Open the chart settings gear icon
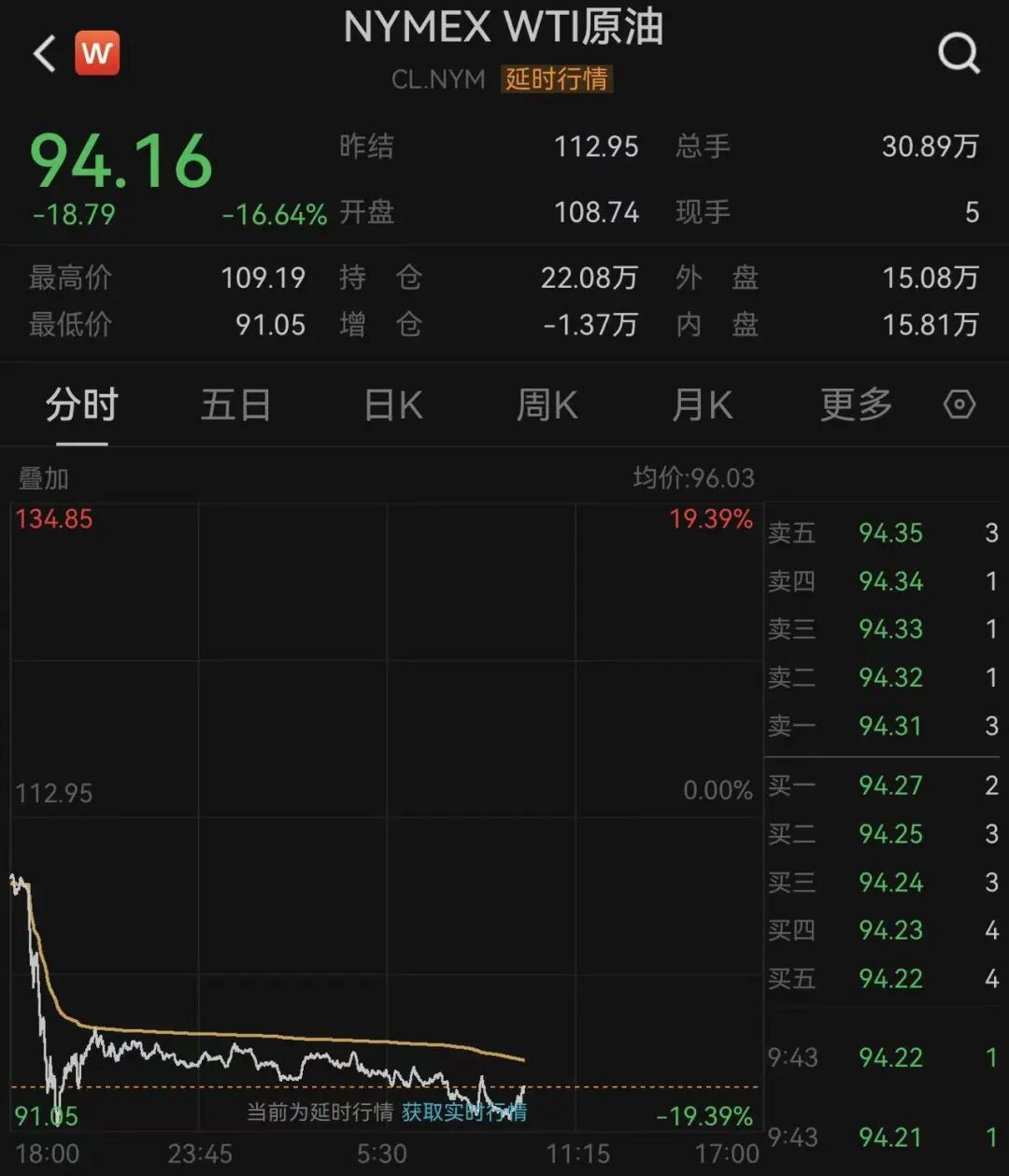The width and height of the screenshot is (1009, 1176). click(960, 405)
